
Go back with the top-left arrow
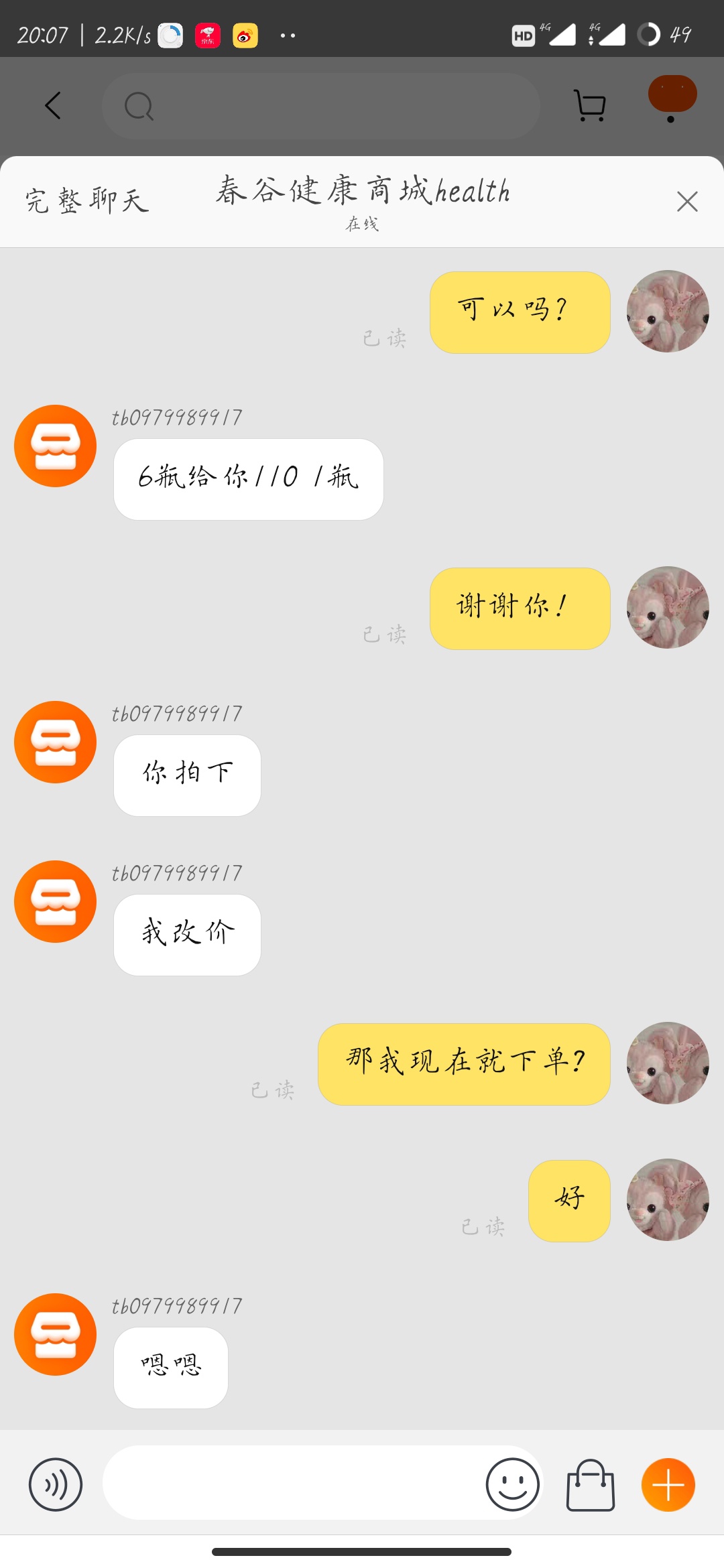[x=53, y=106]
